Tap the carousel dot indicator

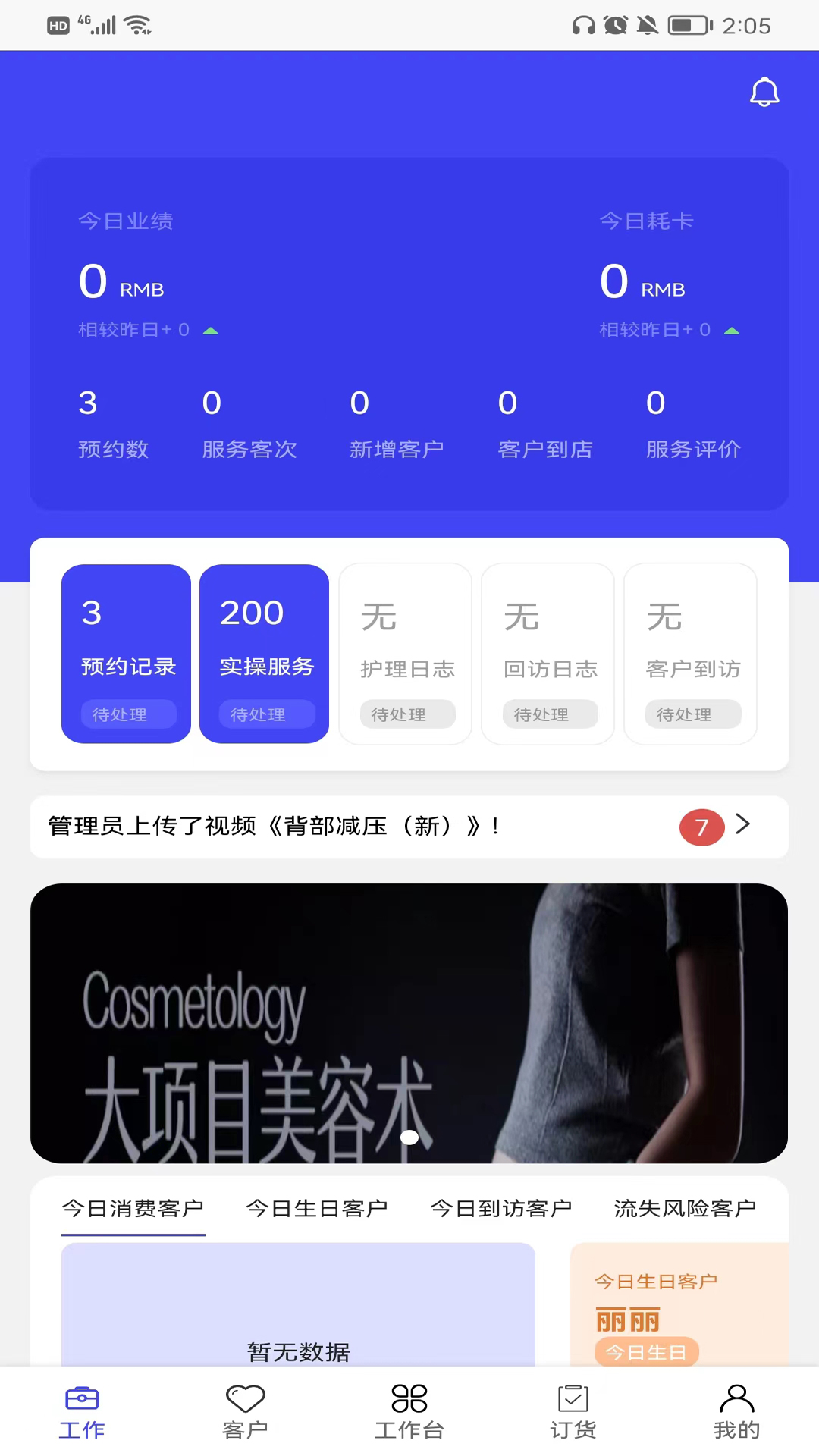(409, 1136)
